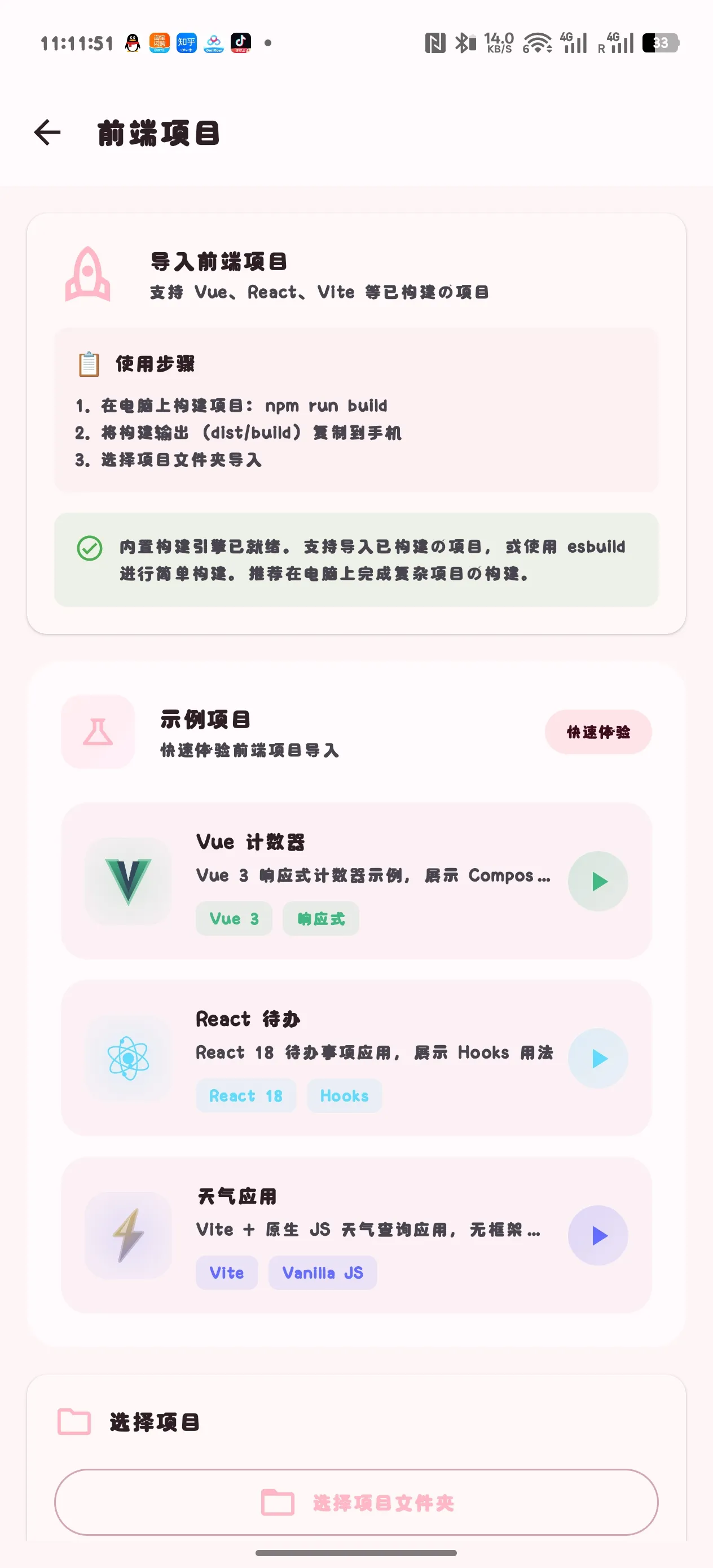Run the Vue 计数器 example via its play button
This screenshot has width=713, height=1568.
pyautogui.click(x=598, y=880)
